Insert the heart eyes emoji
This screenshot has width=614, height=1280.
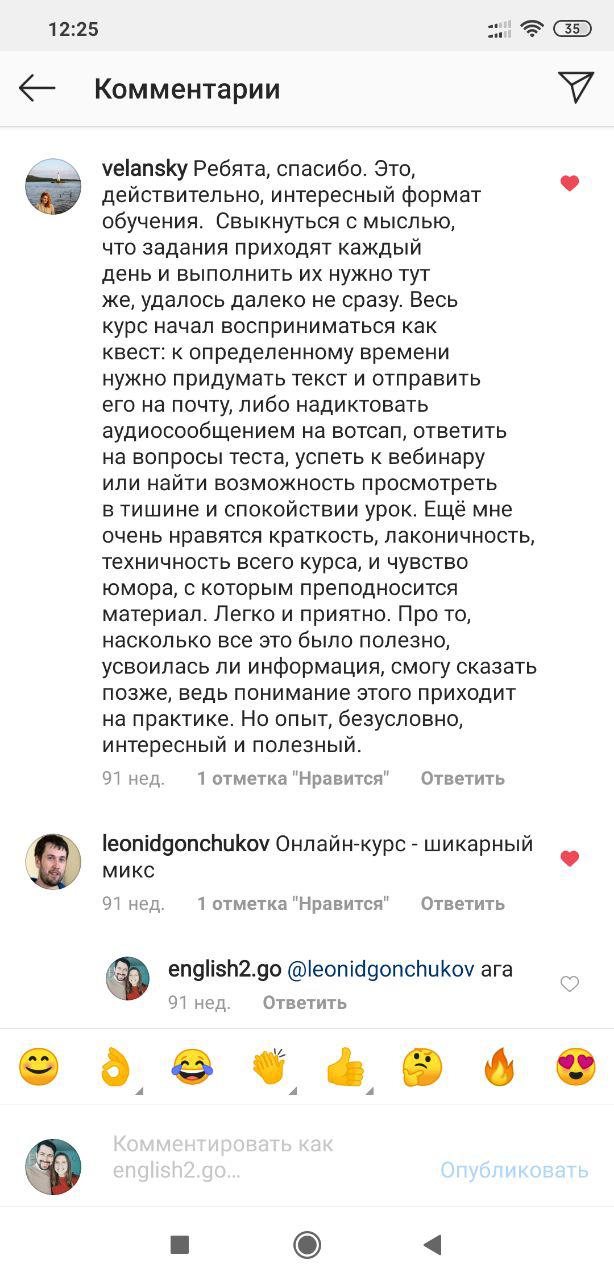(575, 1067)
